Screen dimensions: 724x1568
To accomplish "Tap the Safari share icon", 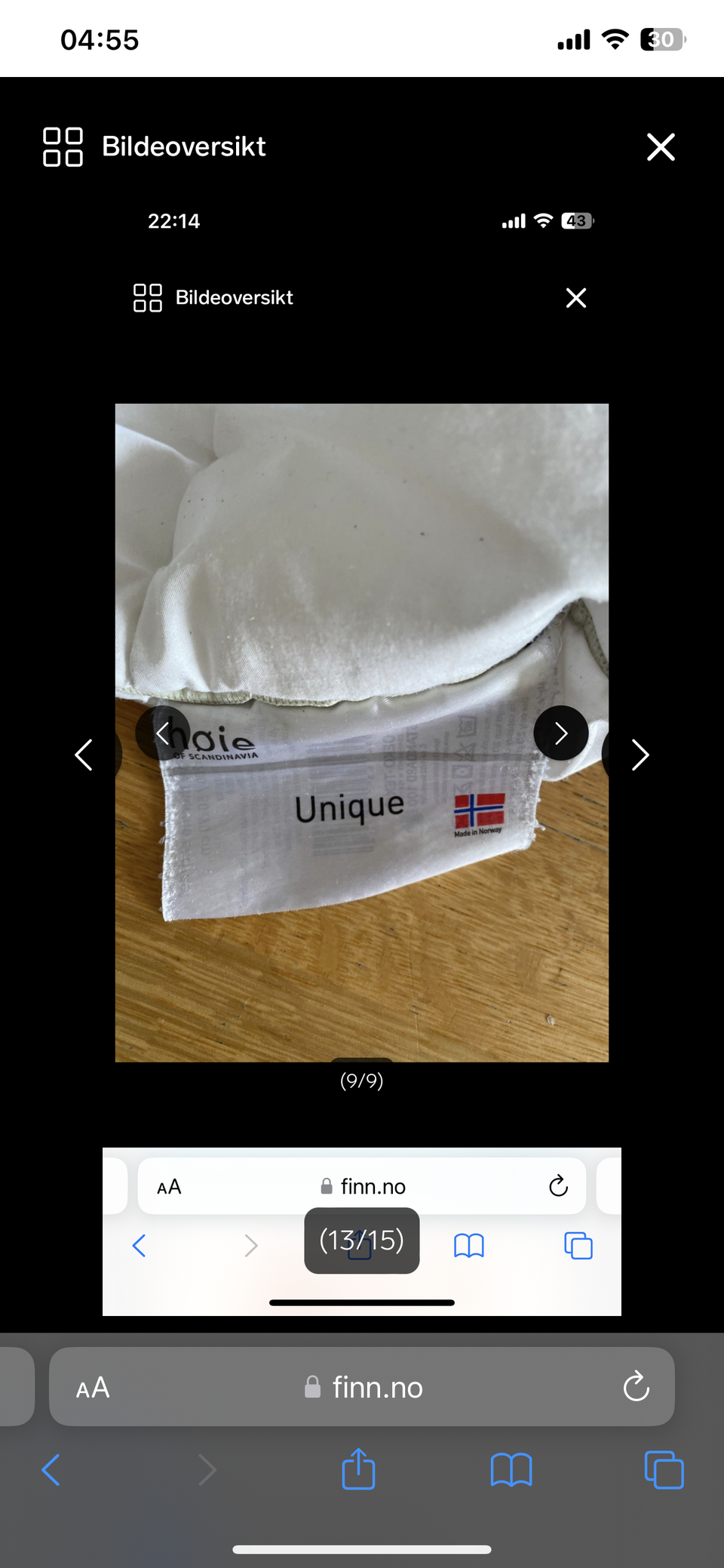I will click(358, 1469).
